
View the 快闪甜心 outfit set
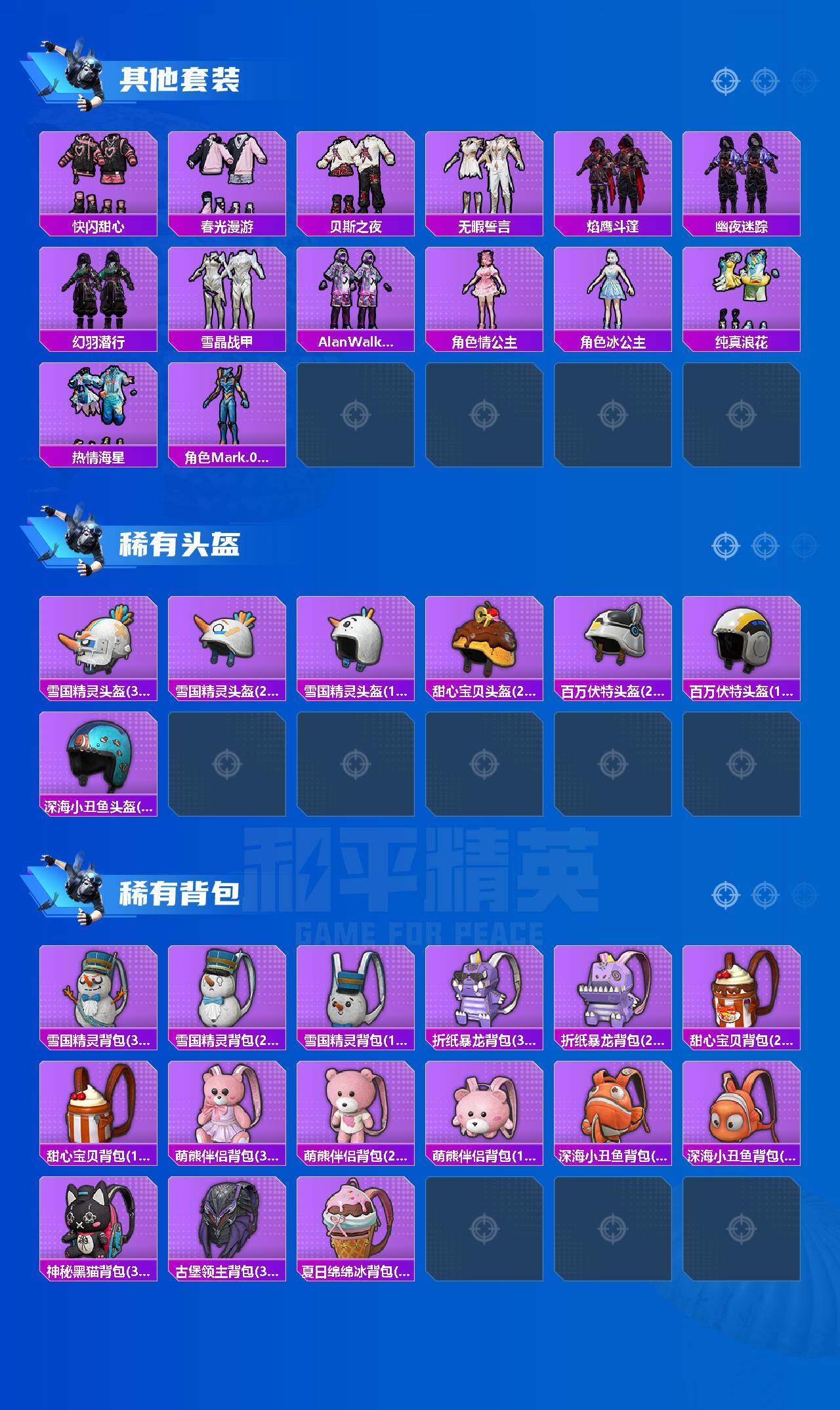click(x=98, y=174)
